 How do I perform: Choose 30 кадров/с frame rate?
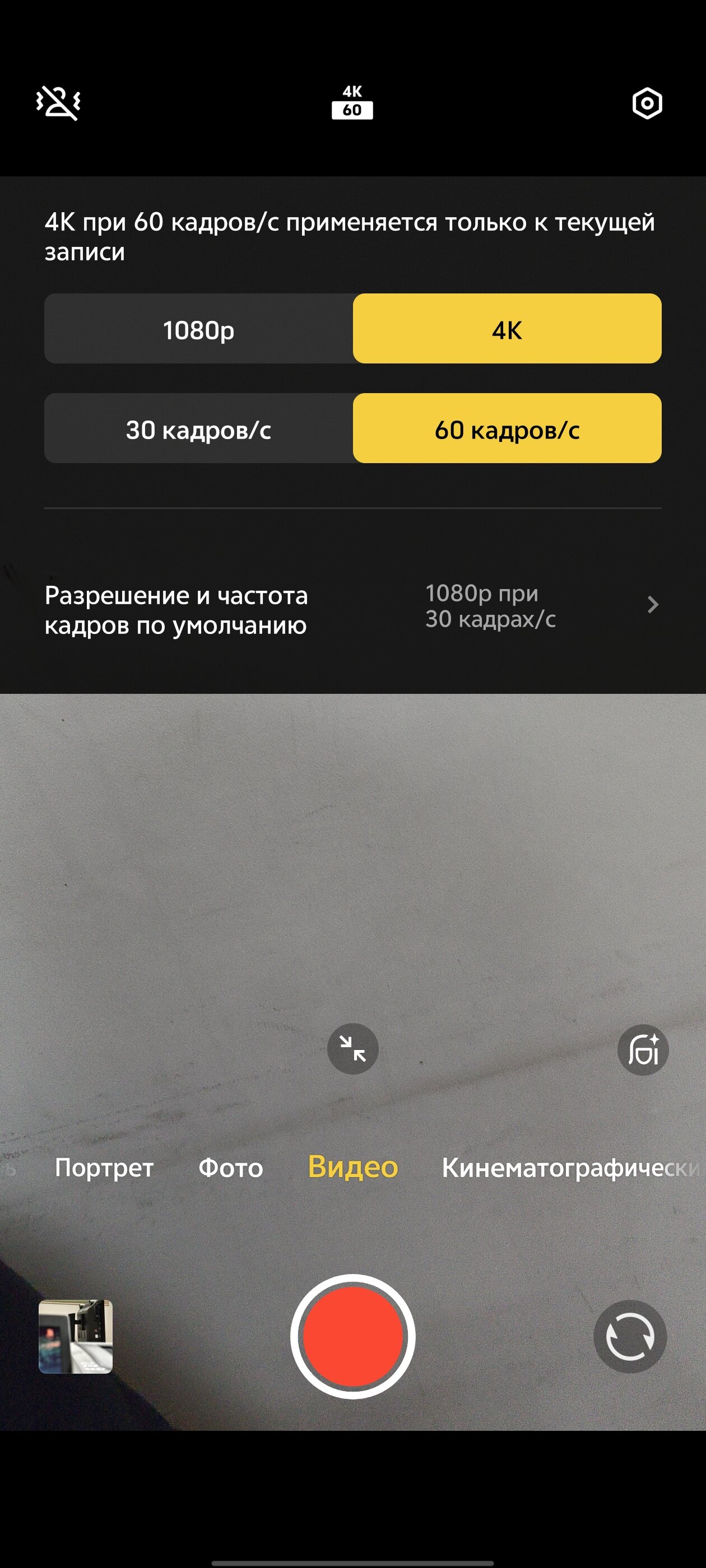click(198, 428)
